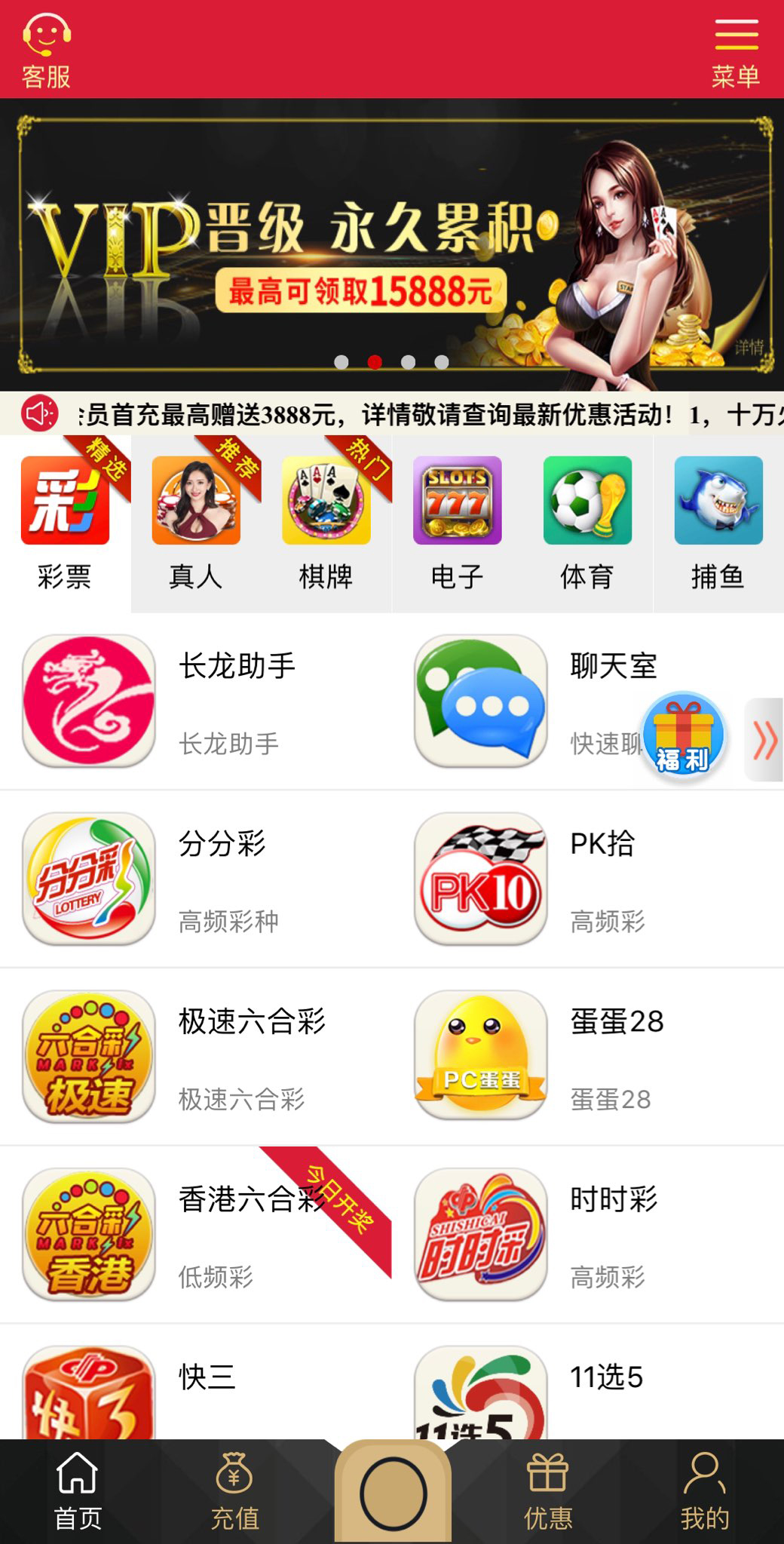Open the 我的 profile tab
This screenshot has height=1544, width=784.
(x=705, y=1491)
